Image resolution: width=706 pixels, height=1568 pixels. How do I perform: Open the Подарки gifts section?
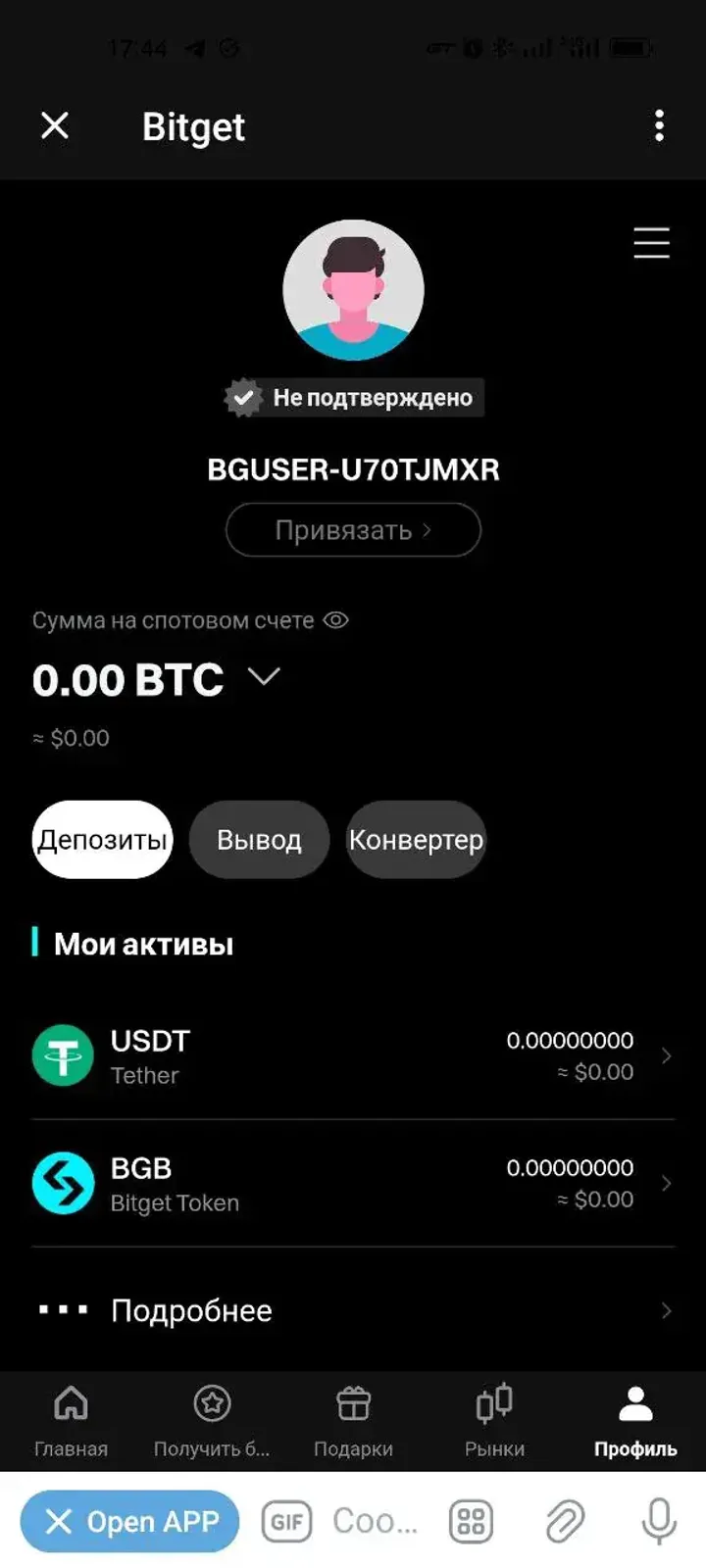pos(353,1416)
